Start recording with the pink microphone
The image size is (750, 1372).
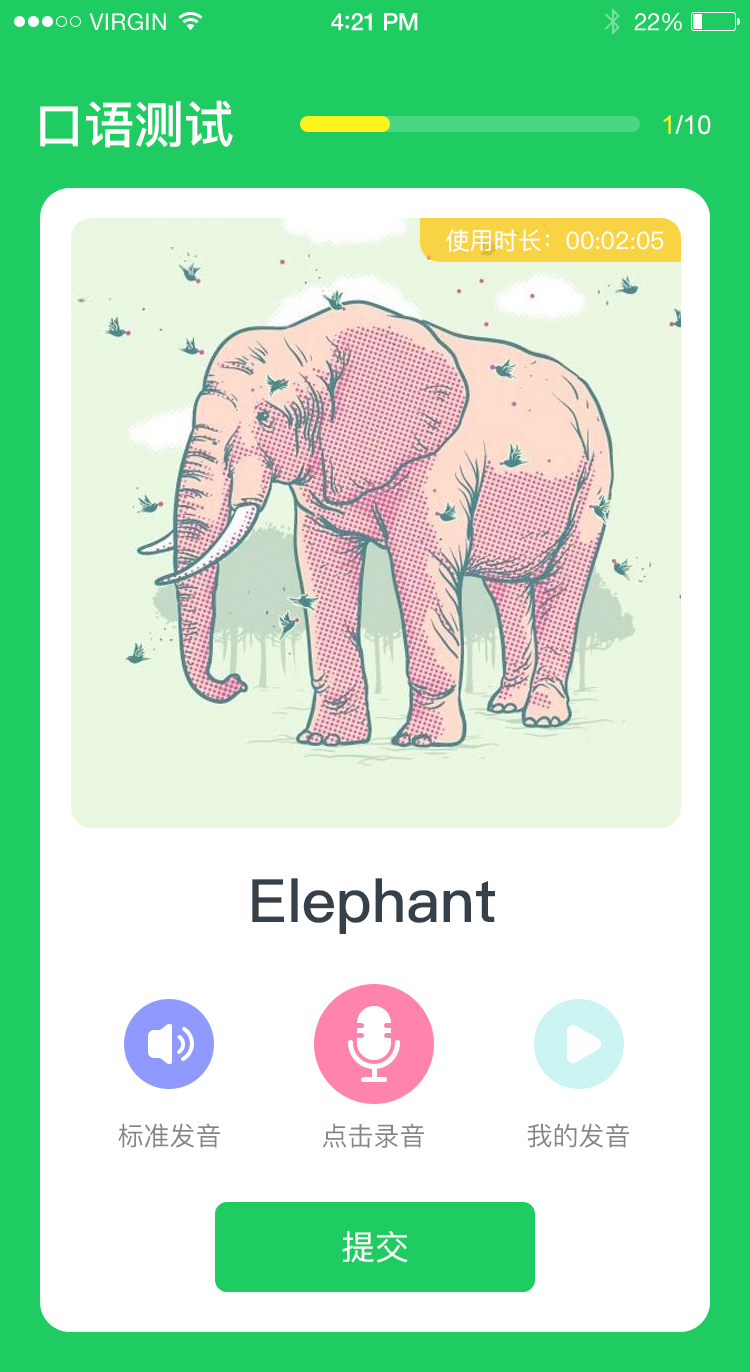coord(374,1044)
